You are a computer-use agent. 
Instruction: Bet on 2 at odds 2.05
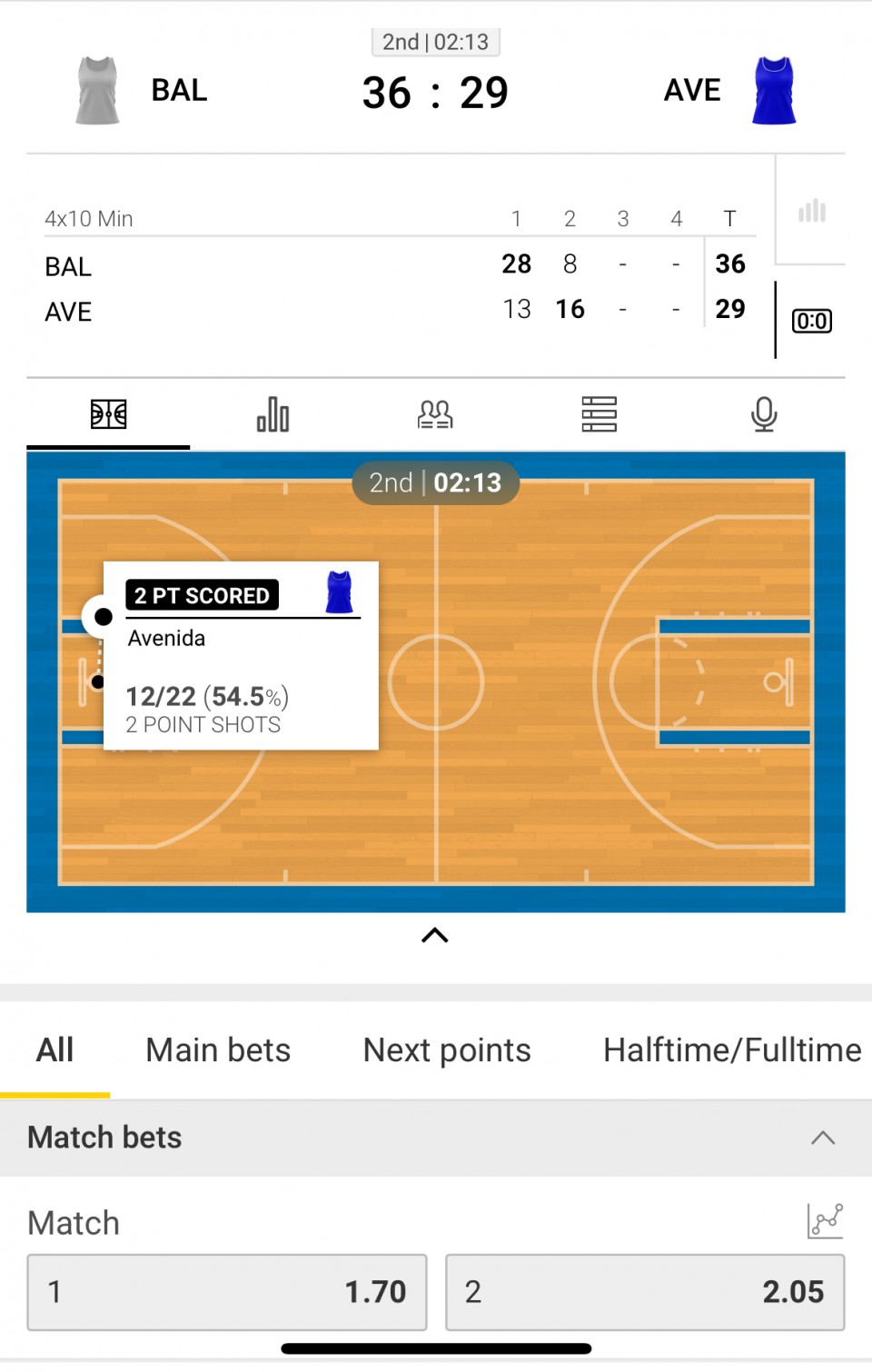click(645, 1292)
